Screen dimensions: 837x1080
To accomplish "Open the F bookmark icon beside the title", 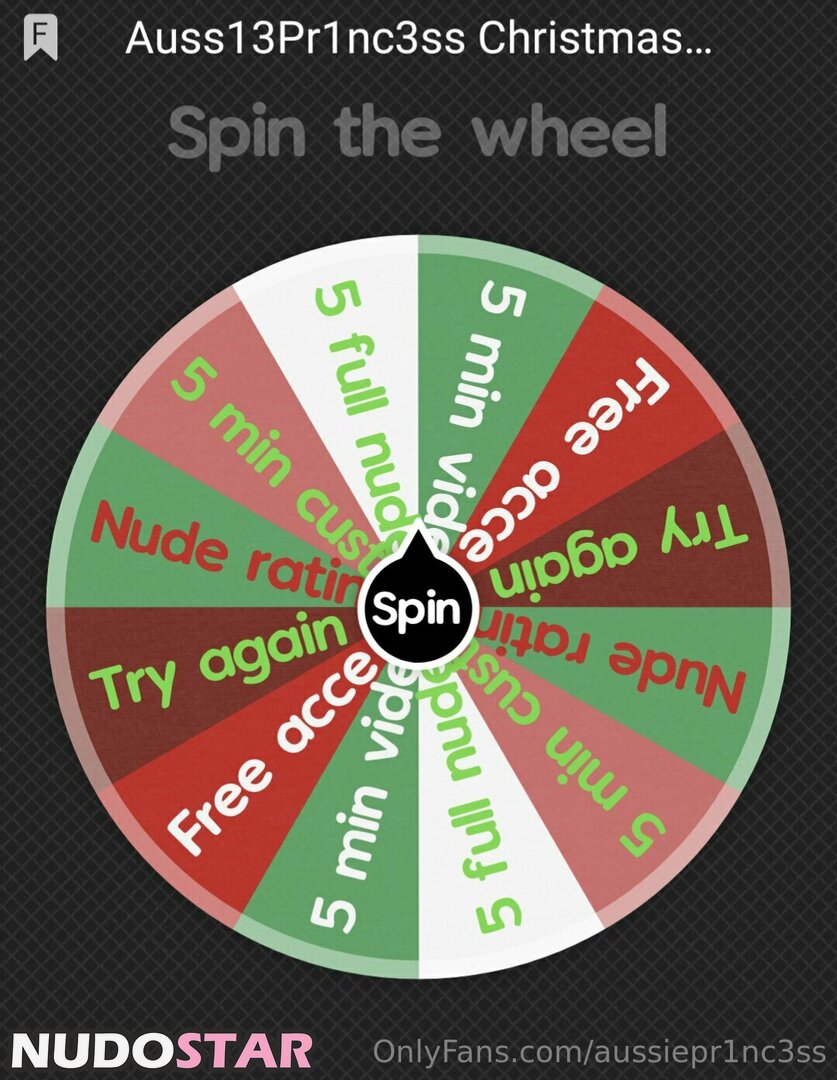I will coord(41,39).
